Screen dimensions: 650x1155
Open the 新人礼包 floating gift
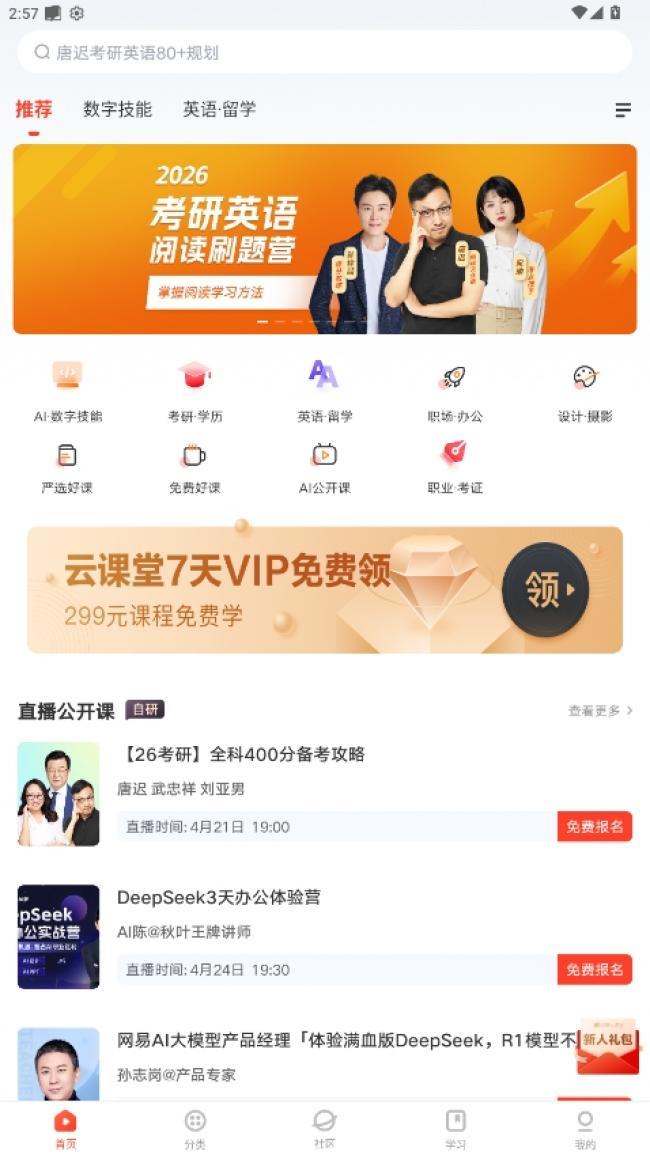tap(608, 1047)
